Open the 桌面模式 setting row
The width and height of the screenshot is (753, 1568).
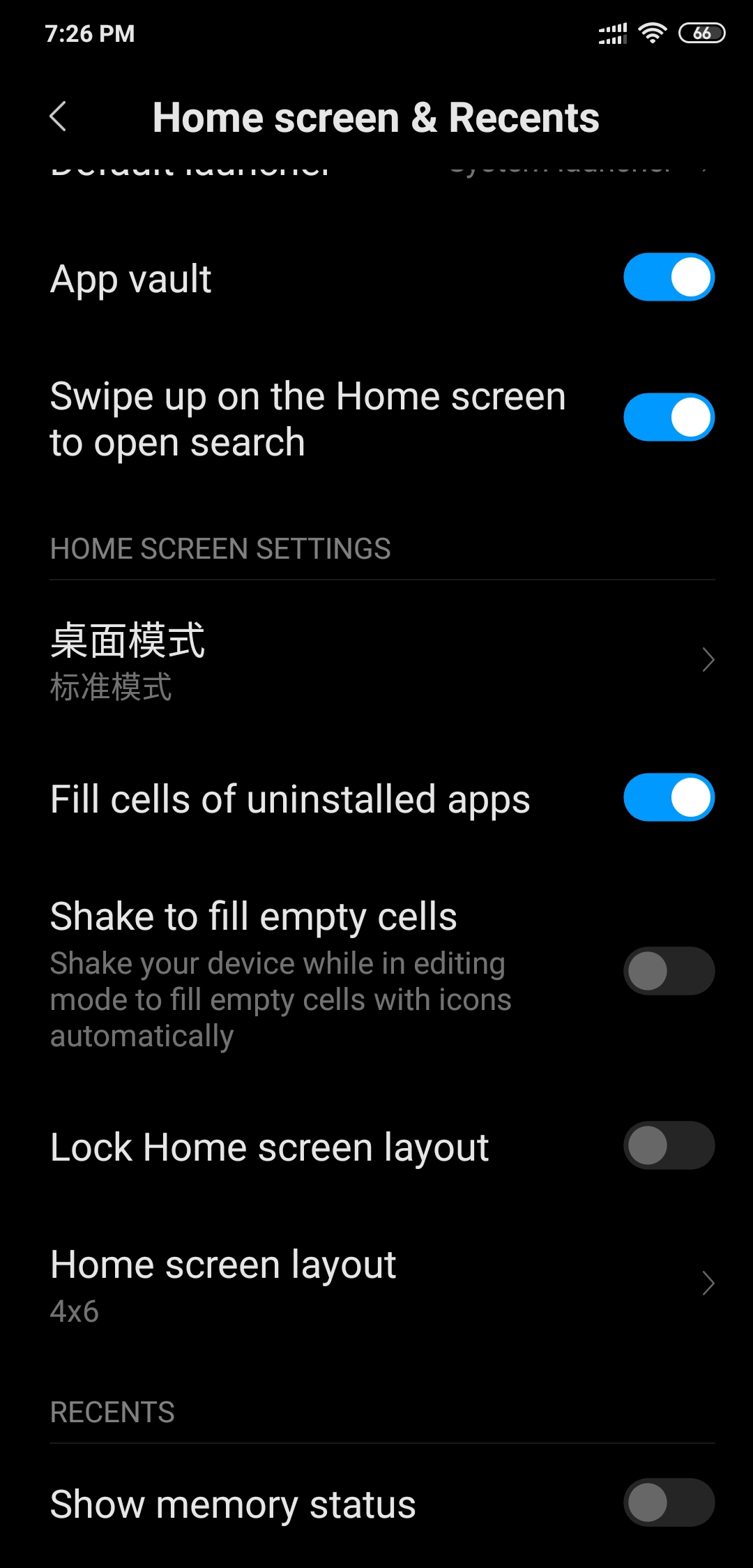point(376,660)
